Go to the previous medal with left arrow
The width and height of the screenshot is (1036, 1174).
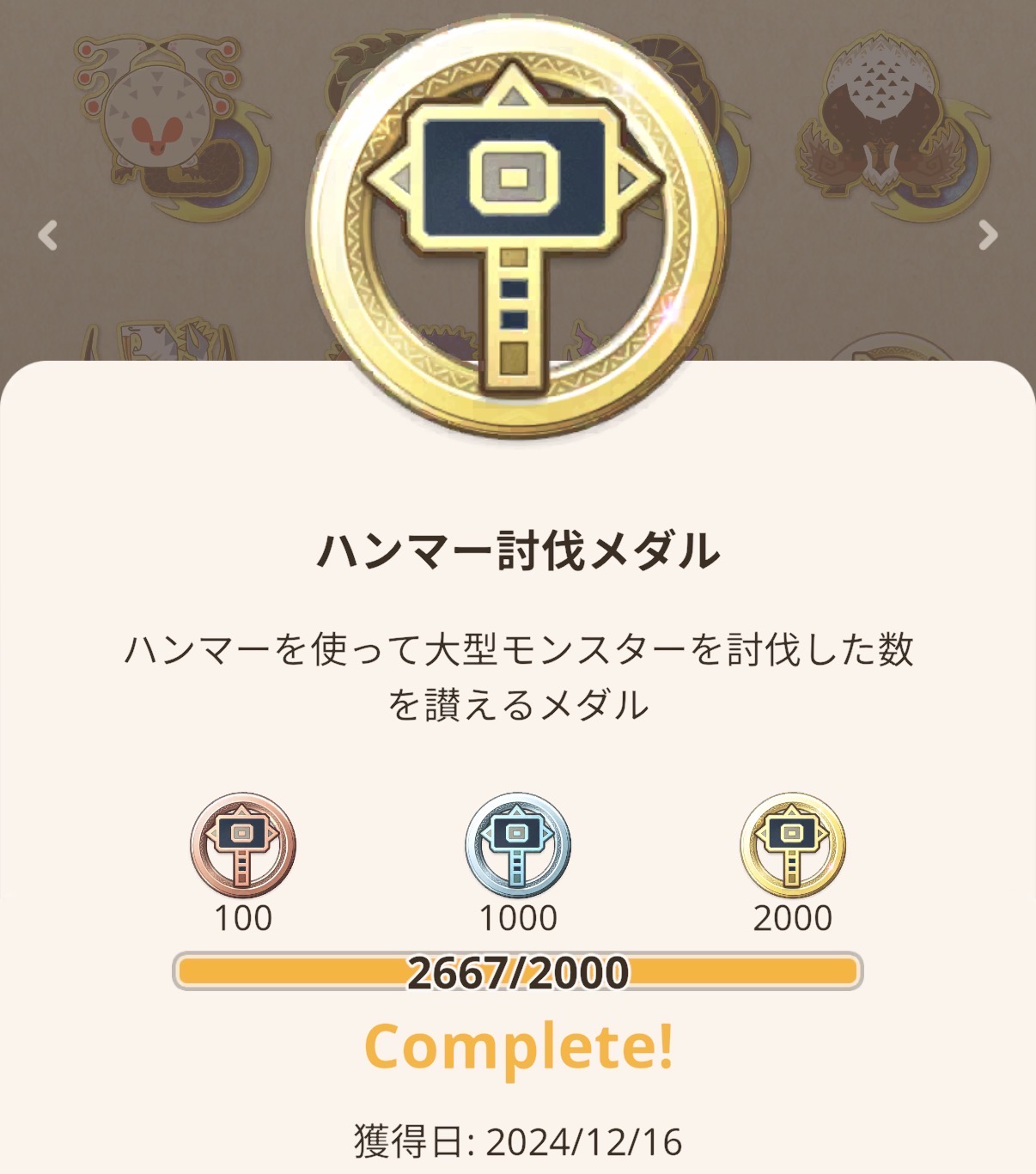click(x=48, y=234)
